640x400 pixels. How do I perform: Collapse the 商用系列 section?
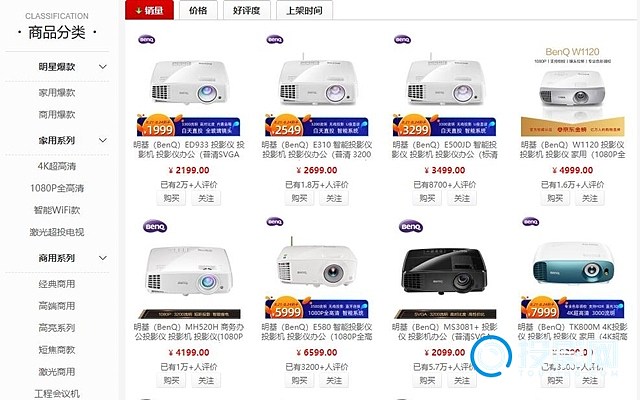102,259
